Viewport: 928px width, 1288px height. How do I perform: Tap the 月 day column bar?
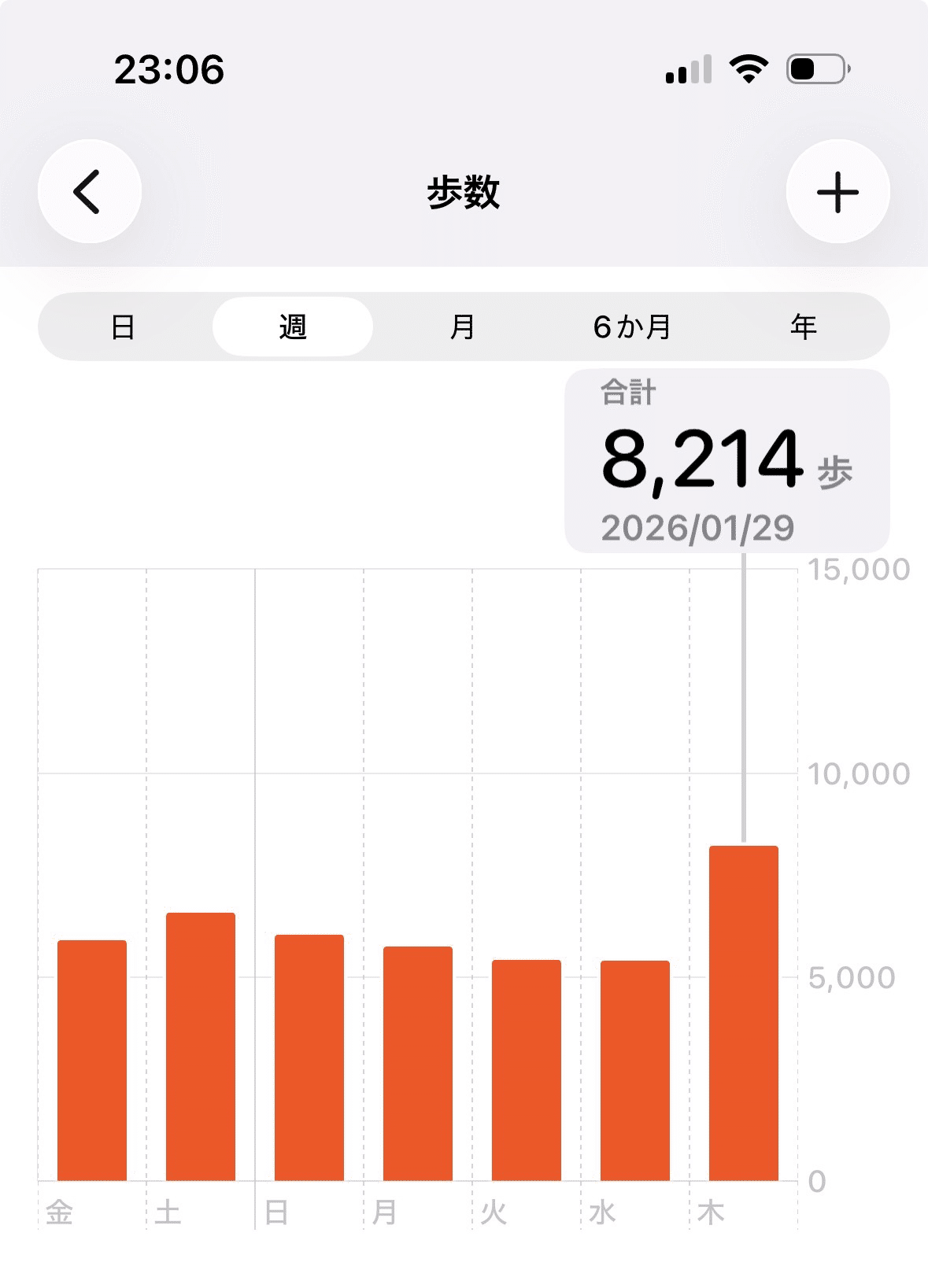417,1062
